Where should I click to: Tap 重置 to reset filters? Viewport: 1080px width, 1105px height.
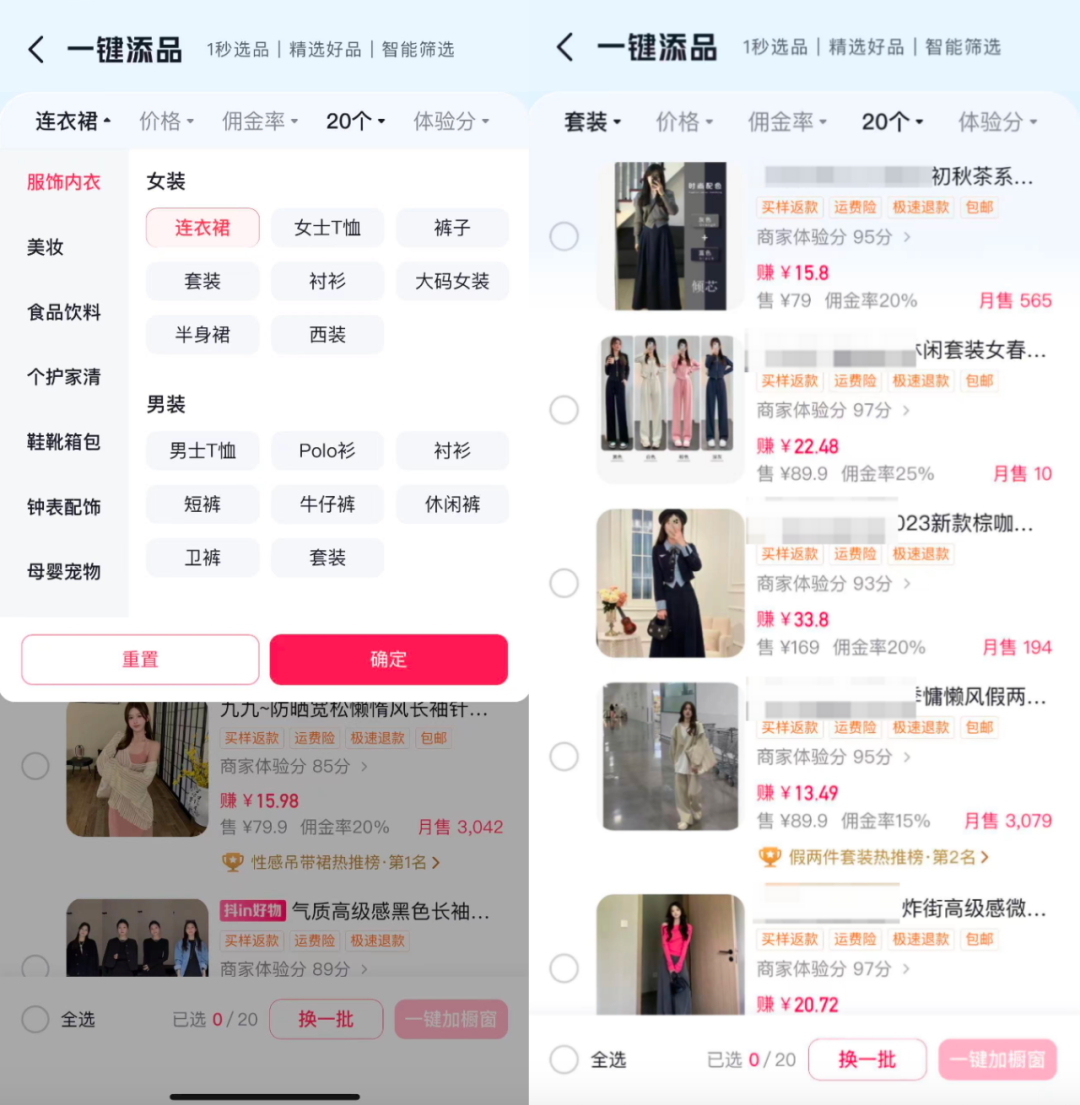140,660
